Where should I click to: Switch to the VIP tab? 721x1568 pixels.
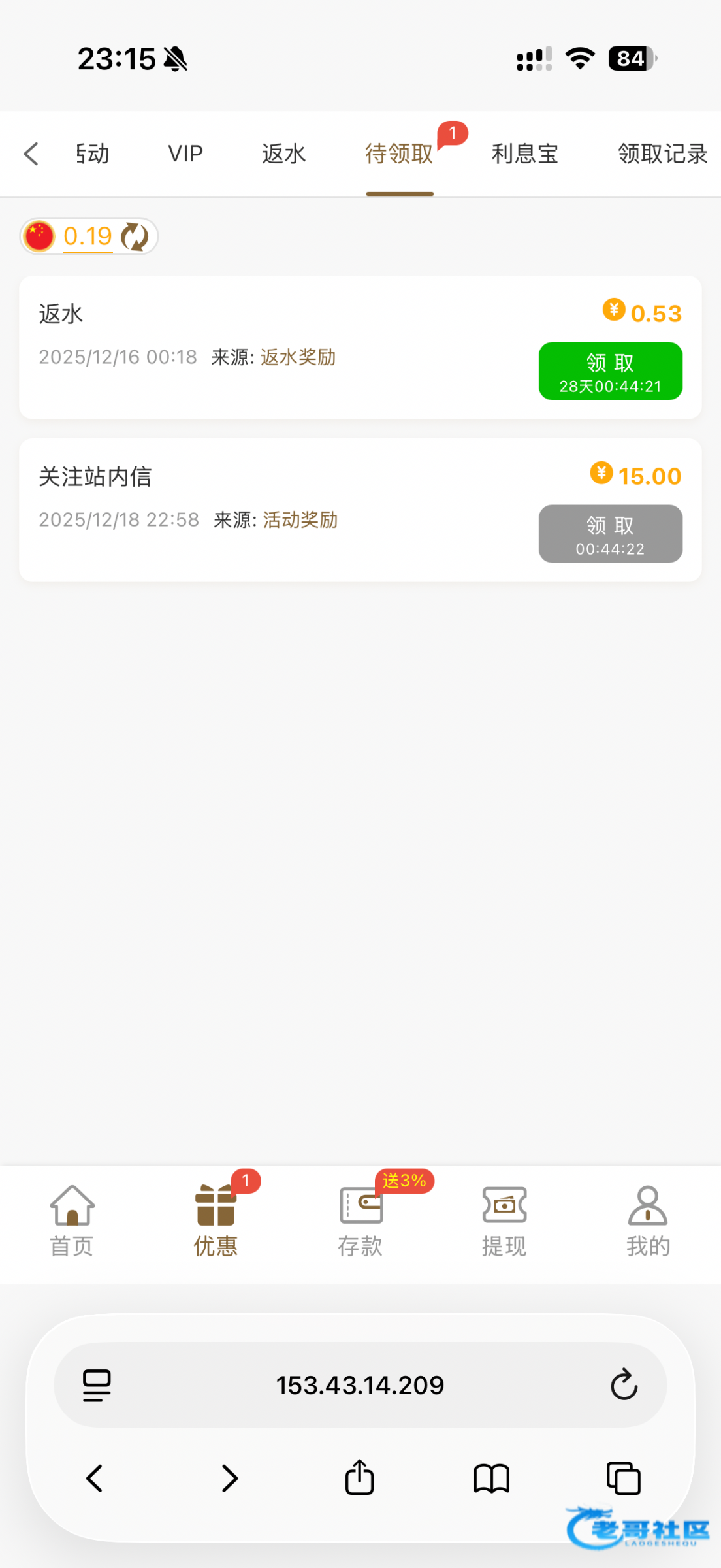coord(185,154)
